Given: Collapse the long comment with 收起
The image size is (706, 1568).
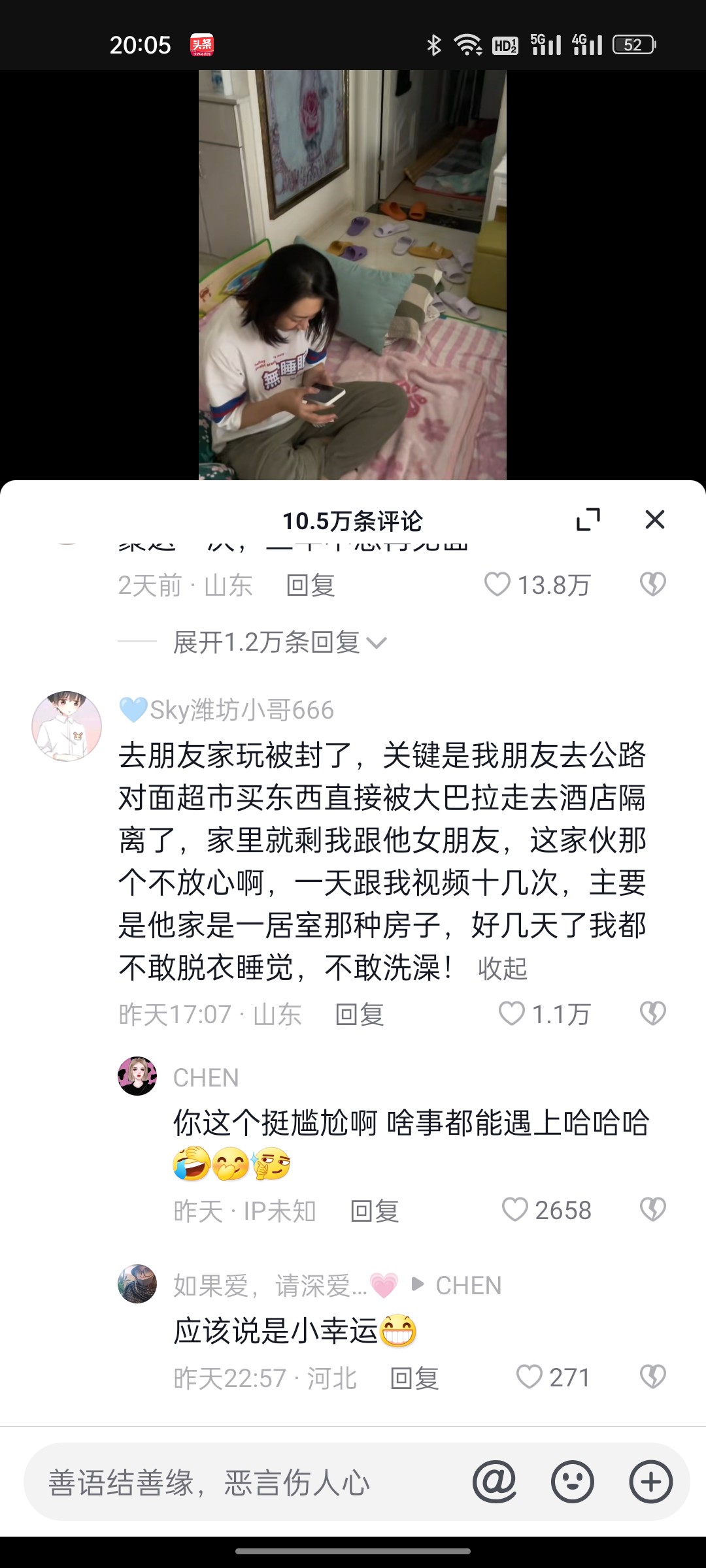Looking at the screenshot, I should (x=502, y=968).
